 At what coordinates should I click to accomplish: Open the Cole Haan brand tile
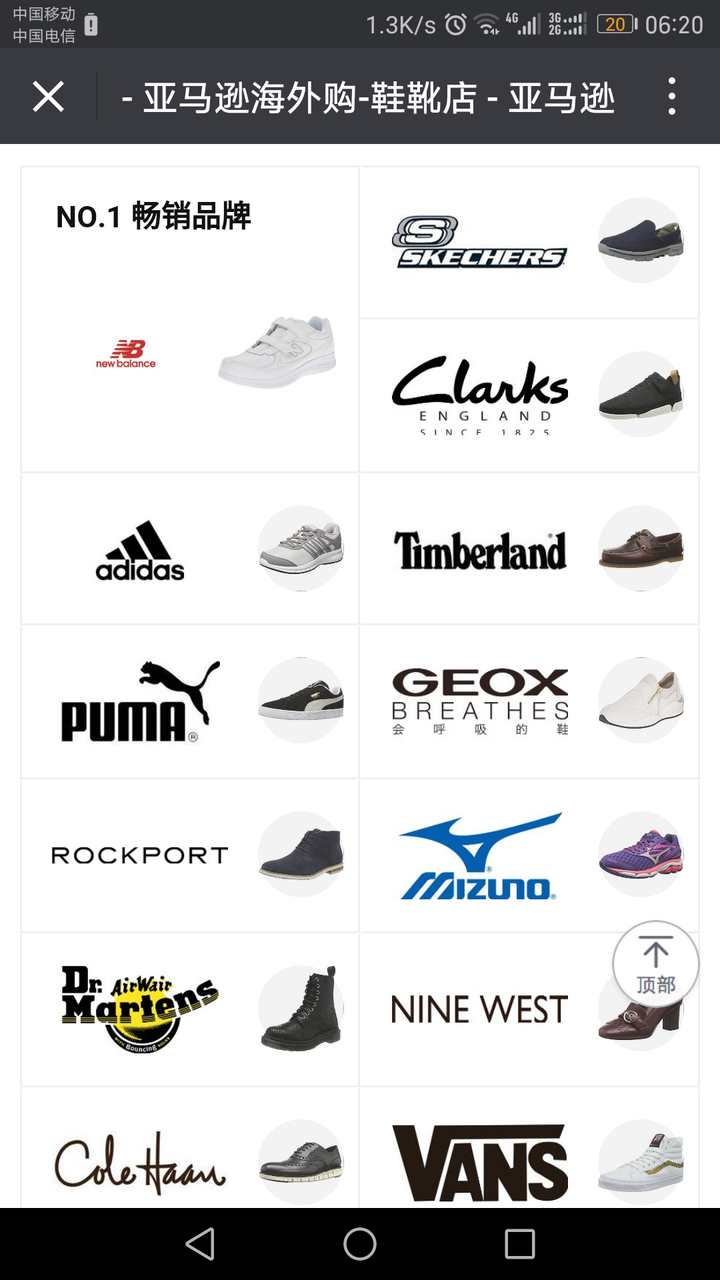190,1160
